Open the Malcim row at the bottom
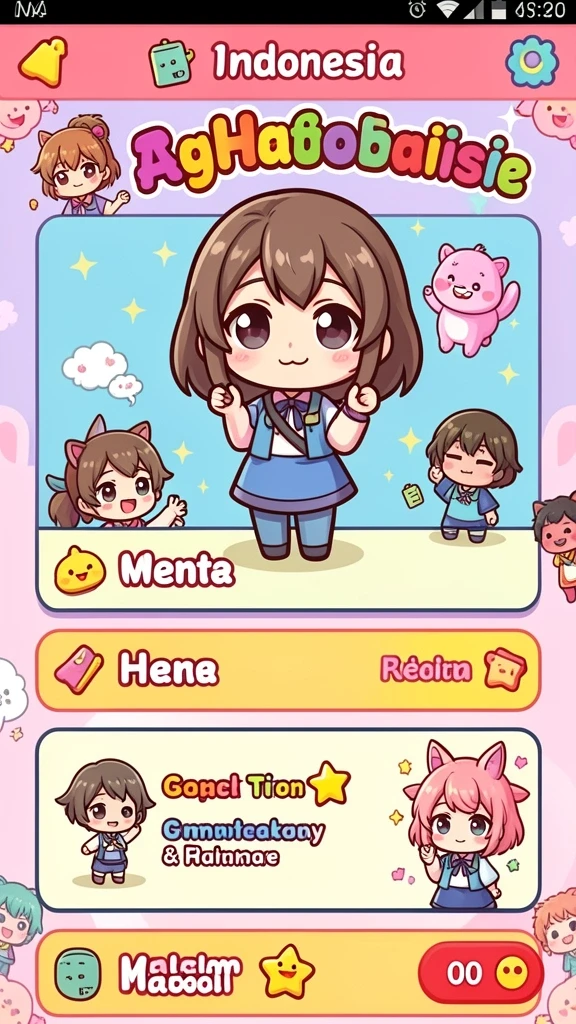576x1024 pixels. coord(288,972)
